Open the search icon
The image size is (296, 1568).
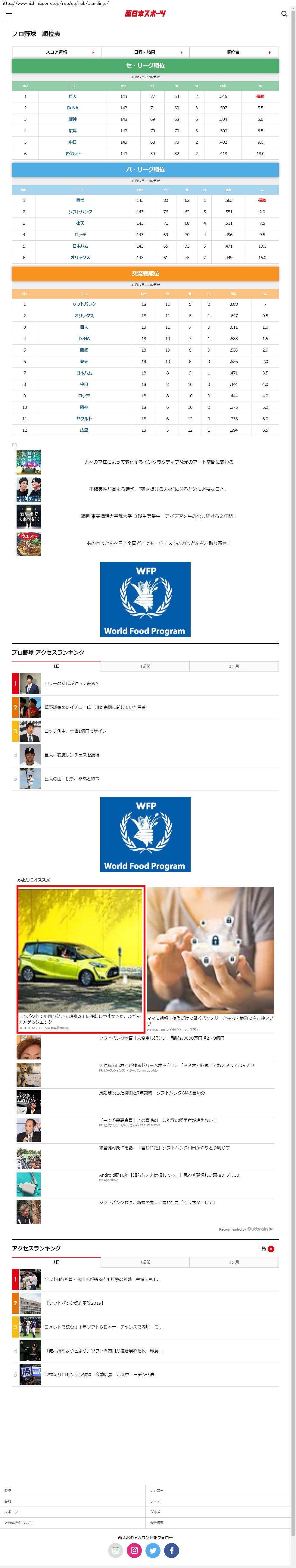click(284, 13)
